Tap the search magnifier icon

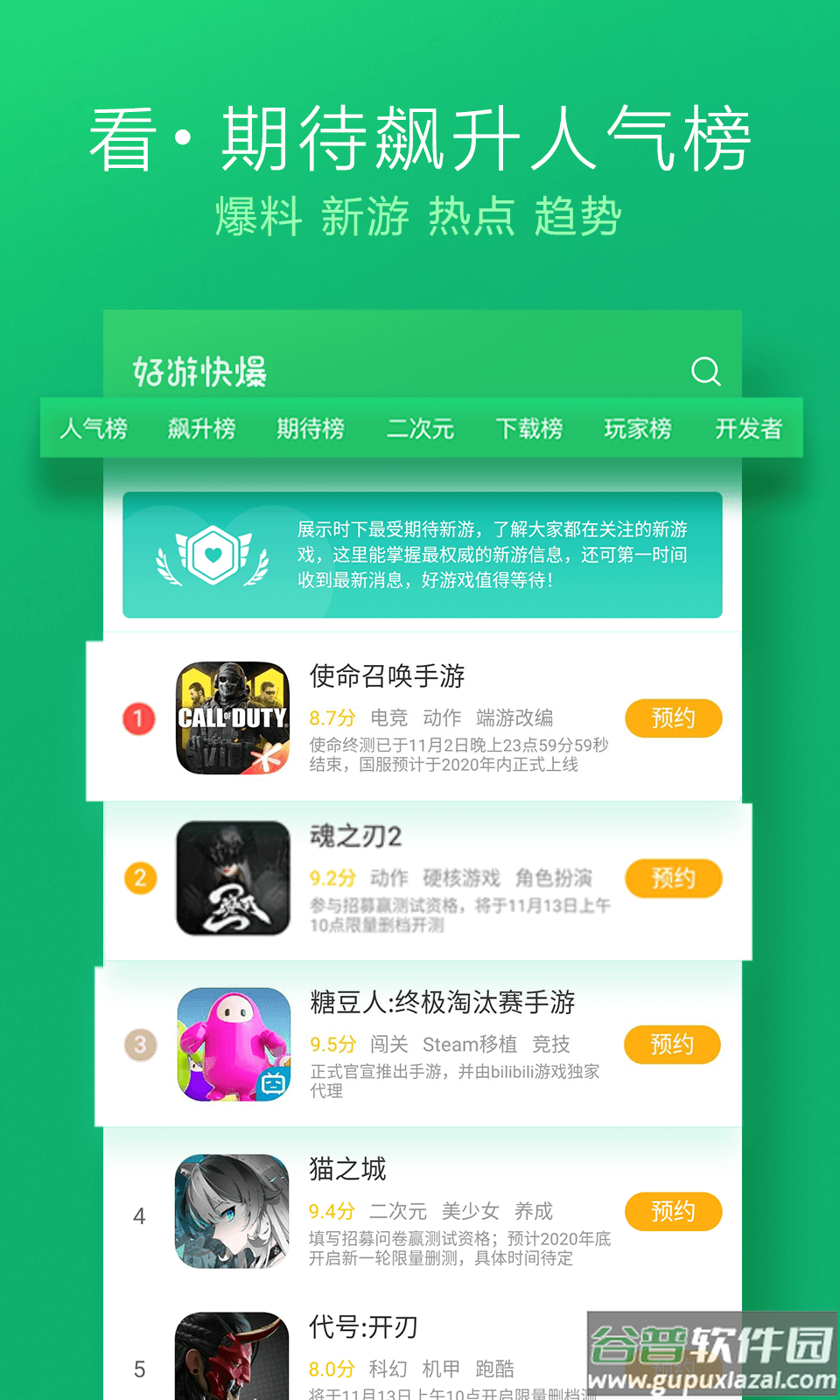tap(704, 370)
